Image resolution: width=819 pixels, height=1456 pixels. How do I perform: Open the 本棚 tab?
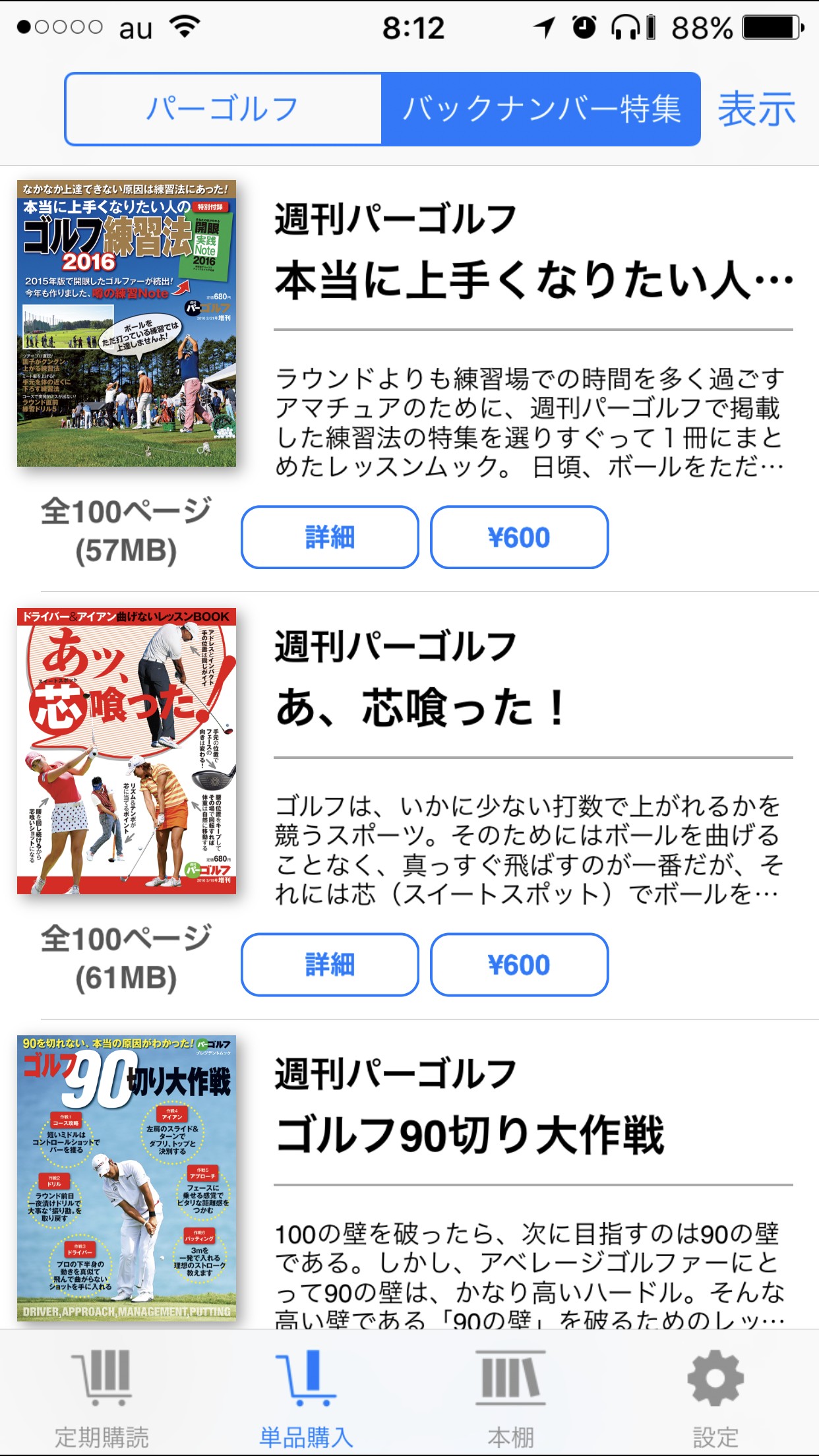pyautogui.click(x=511, y=1397)
